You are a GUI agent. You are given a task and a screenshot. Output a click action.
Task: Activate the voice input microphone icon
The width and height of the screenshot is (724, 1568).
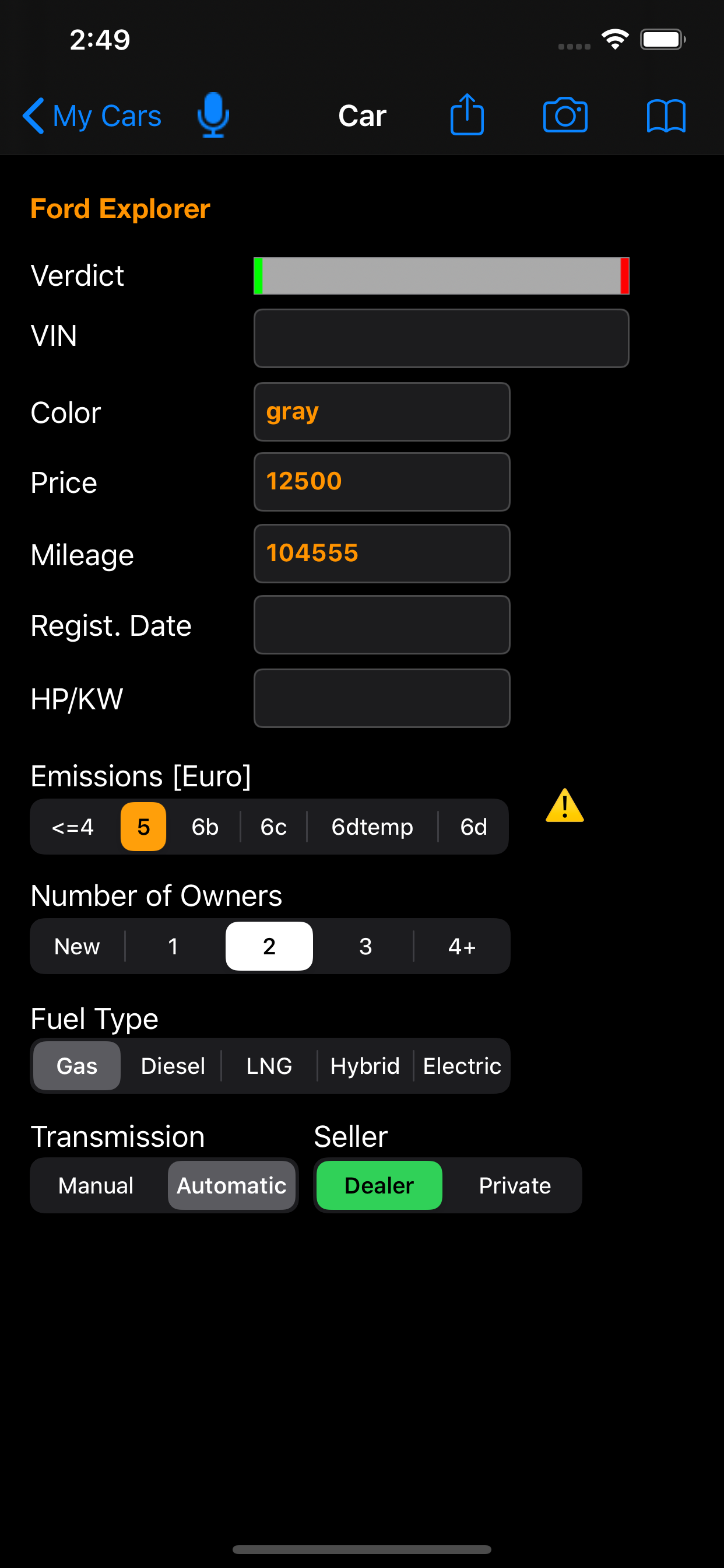212,115
